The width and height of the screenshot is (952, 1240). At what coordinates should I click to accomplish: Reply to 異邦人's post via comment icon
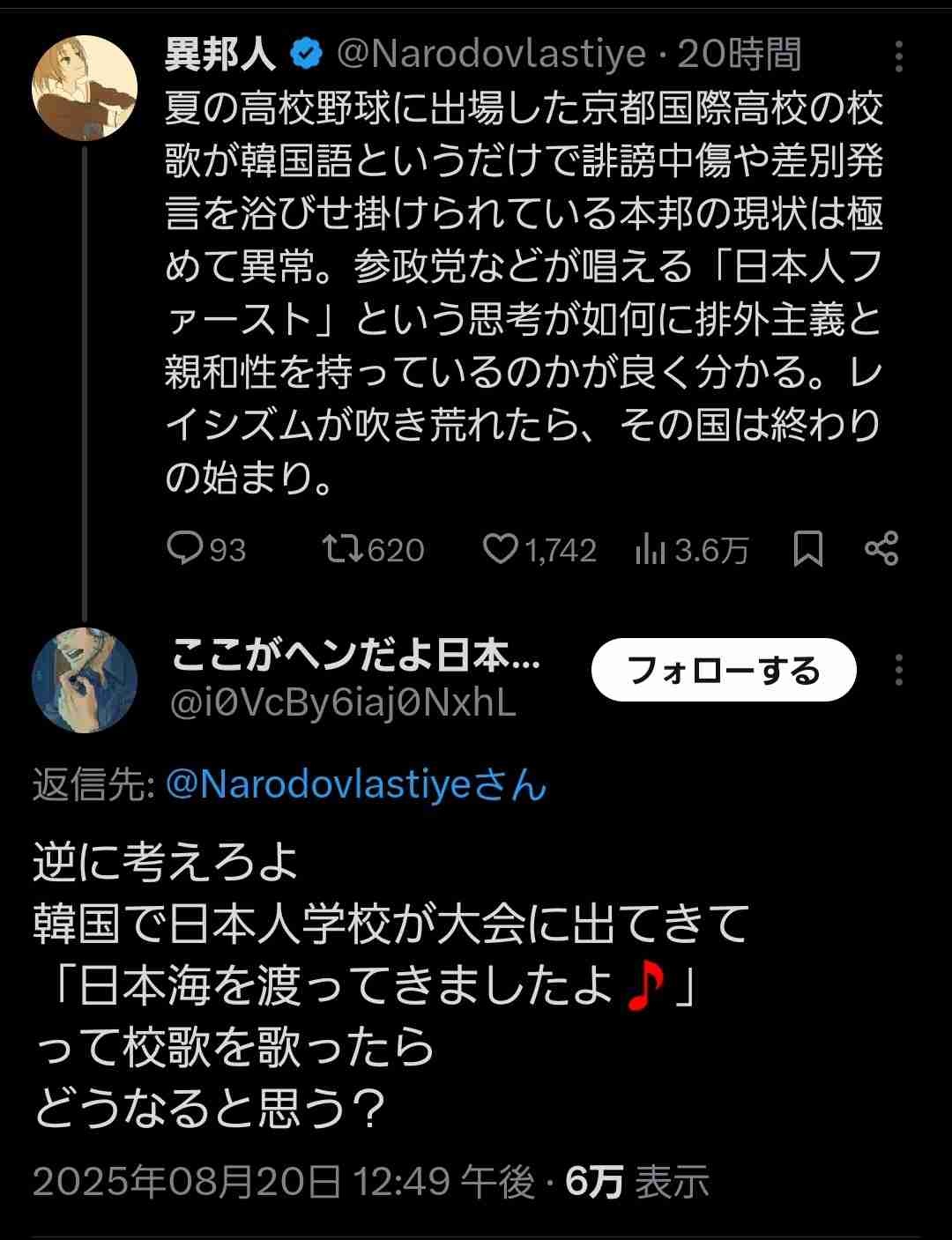pos(185,549)
